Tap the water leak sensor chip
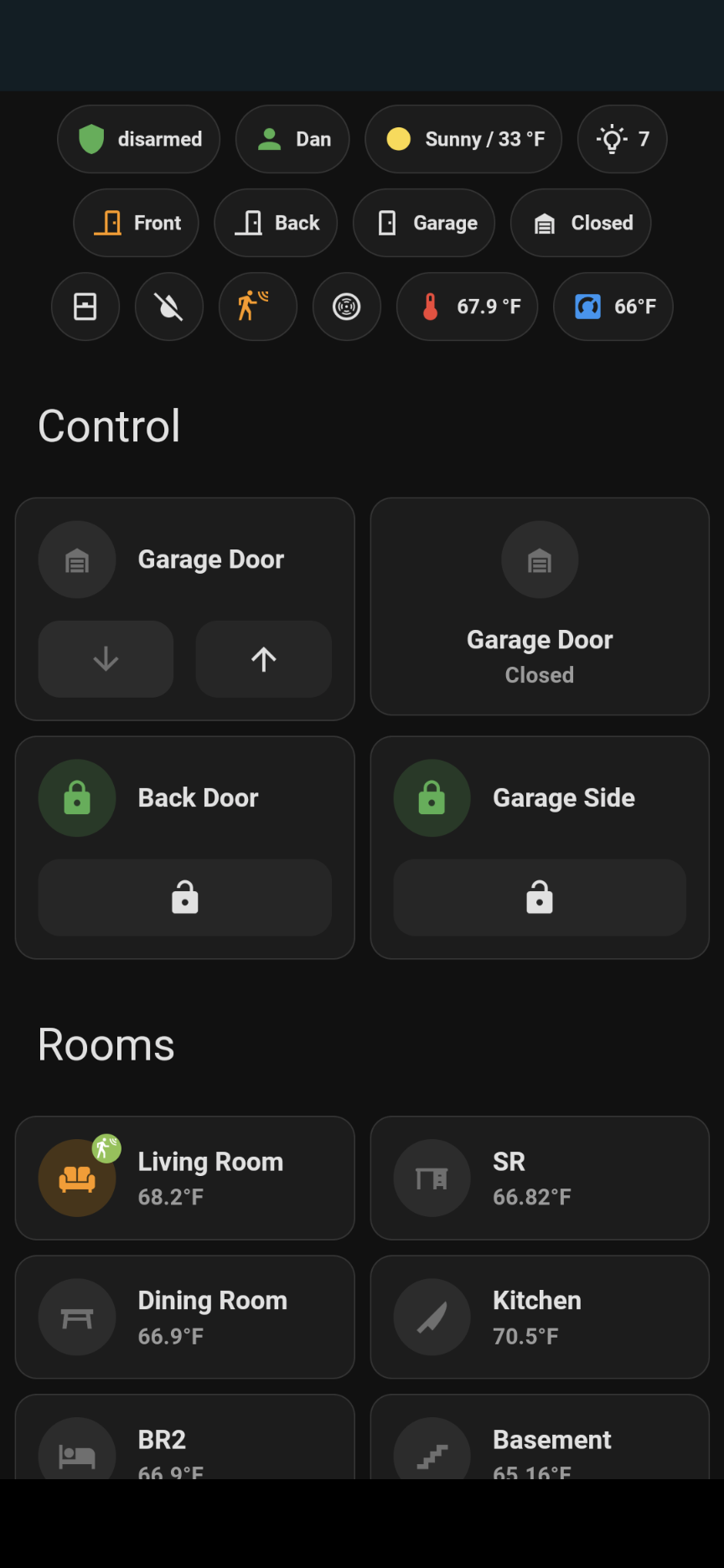The width and height of the screenshot is (724, 1568). click(169, 307)
